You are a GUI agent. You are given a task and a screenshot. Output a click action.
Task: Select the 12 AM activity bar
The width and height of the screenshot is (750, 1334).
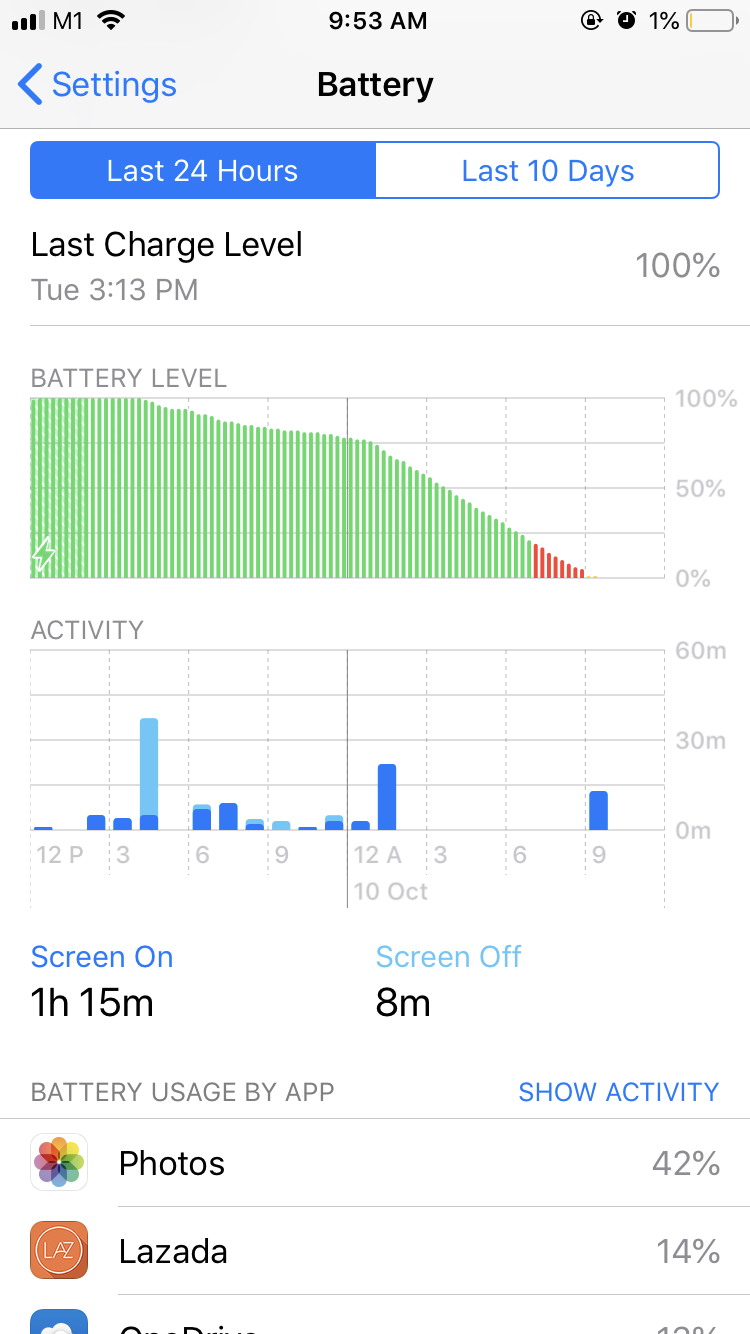click(x=387, y=797)
